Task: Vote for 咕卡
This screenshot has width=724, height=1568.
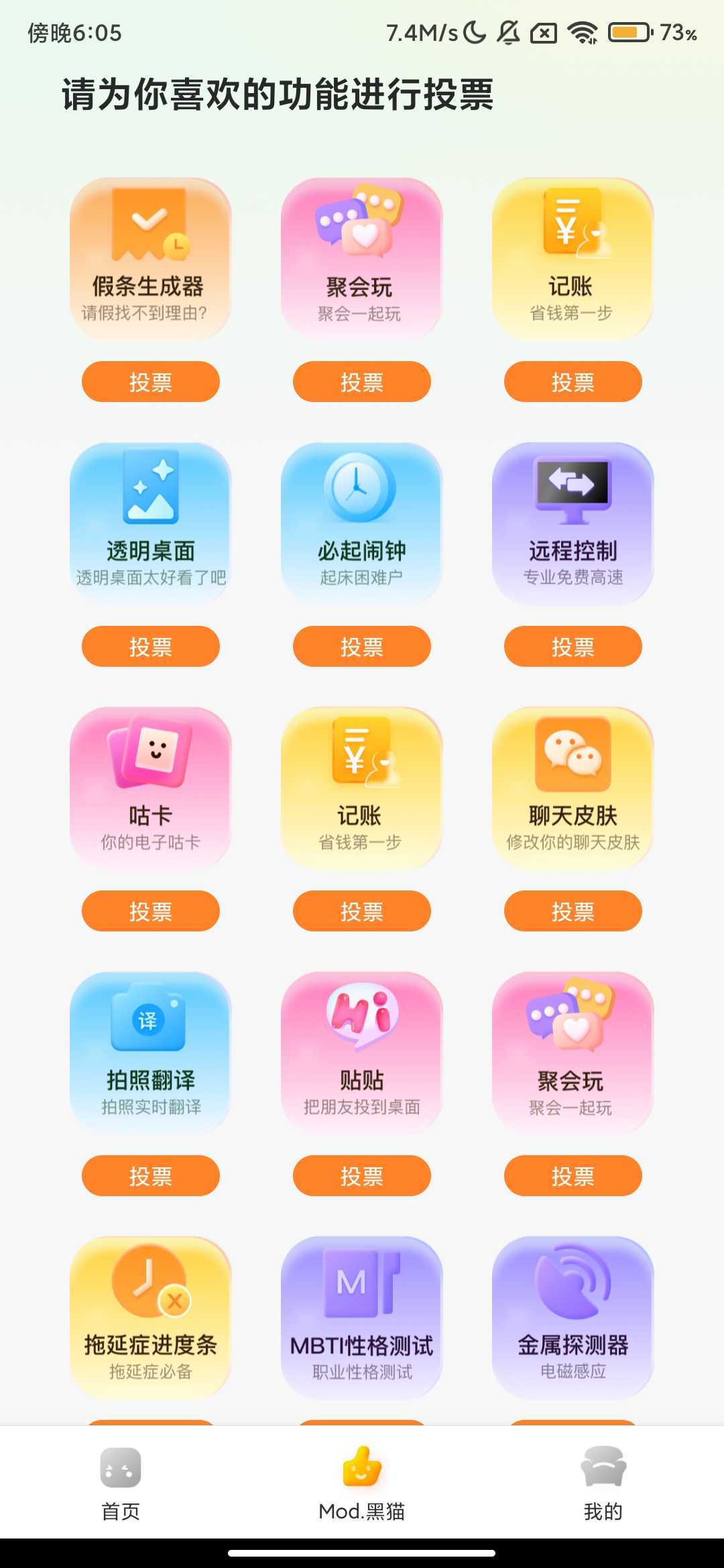Action: click(x=150, y=911)
